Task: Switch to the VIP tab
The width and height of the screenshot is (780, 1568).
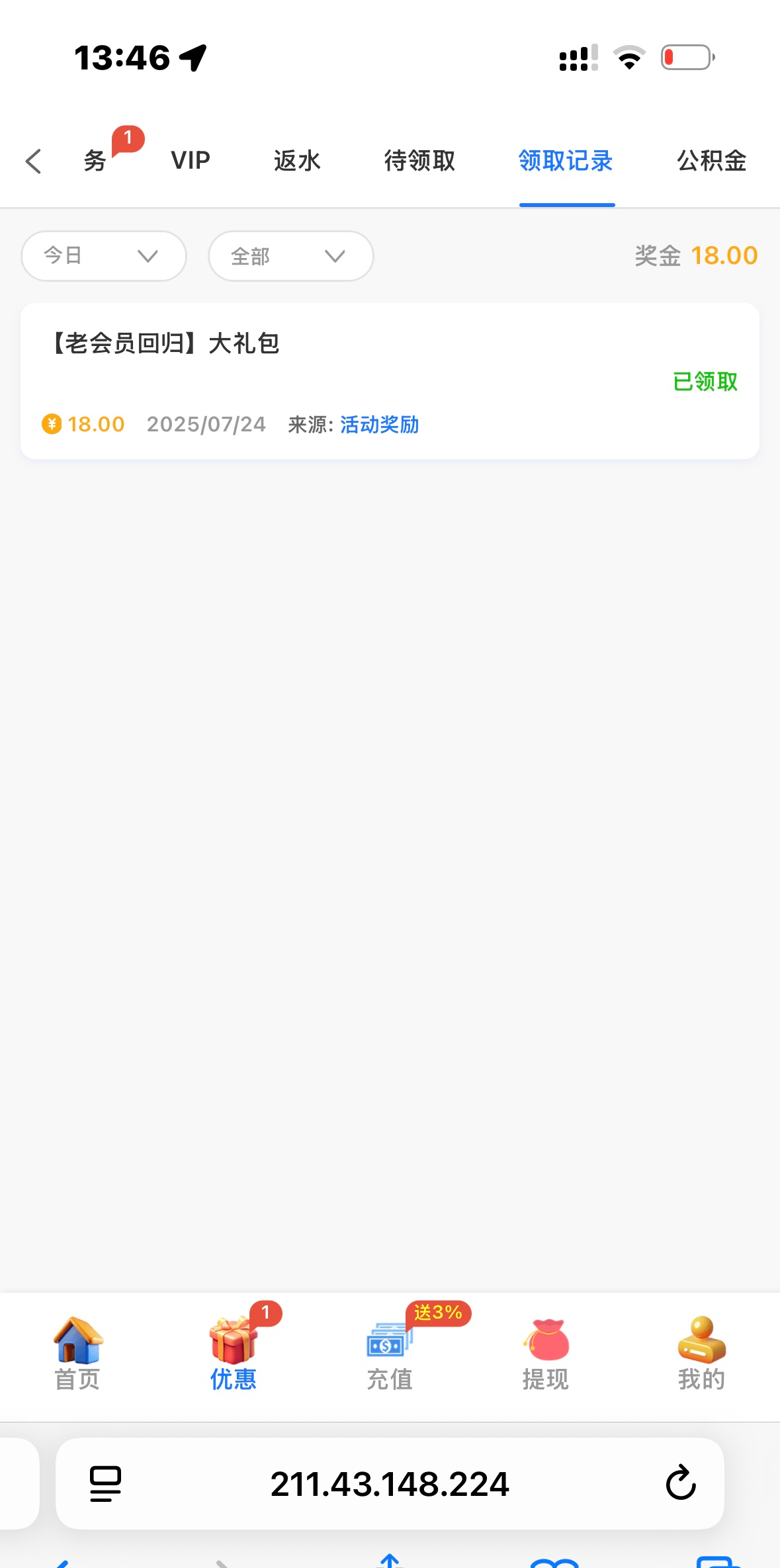Action: [191, 161]
